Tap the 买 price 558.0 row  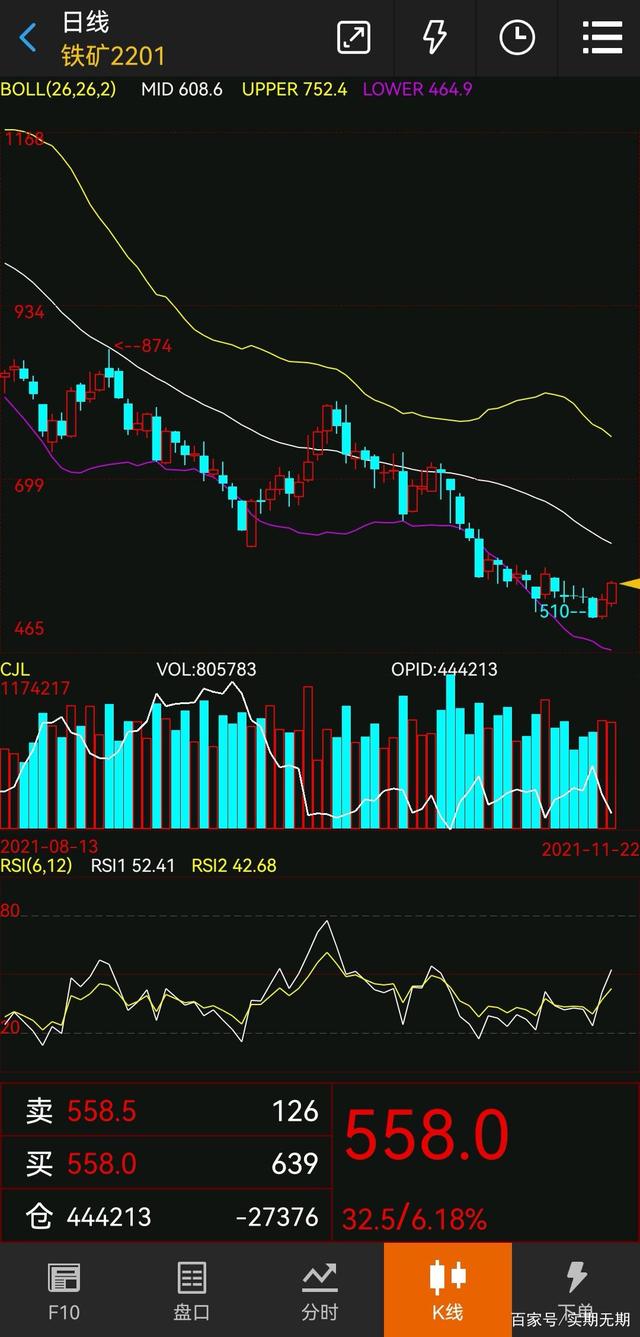[170, 1163]
